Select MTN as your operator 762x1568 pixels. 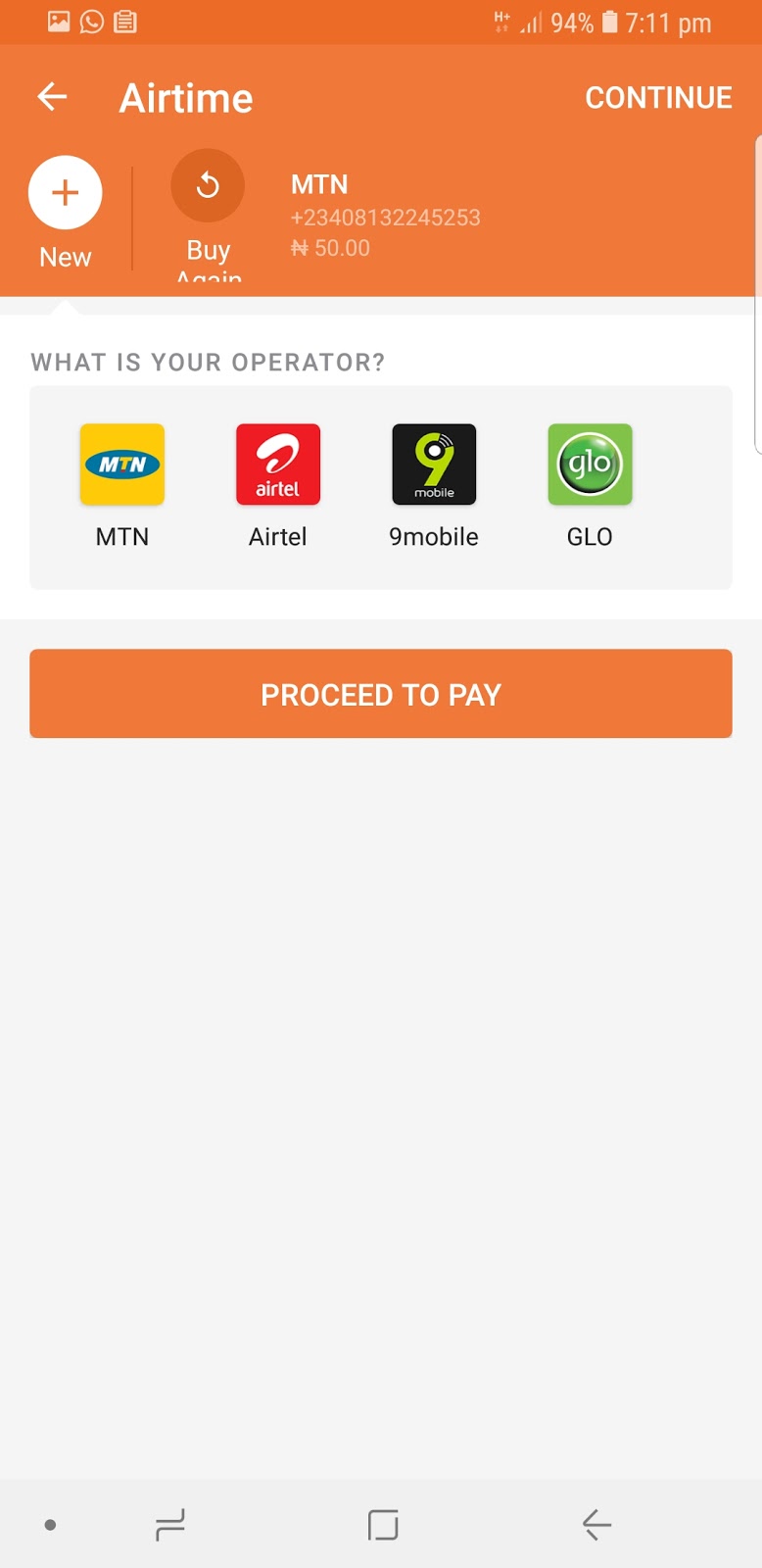(x=121, y=485)
